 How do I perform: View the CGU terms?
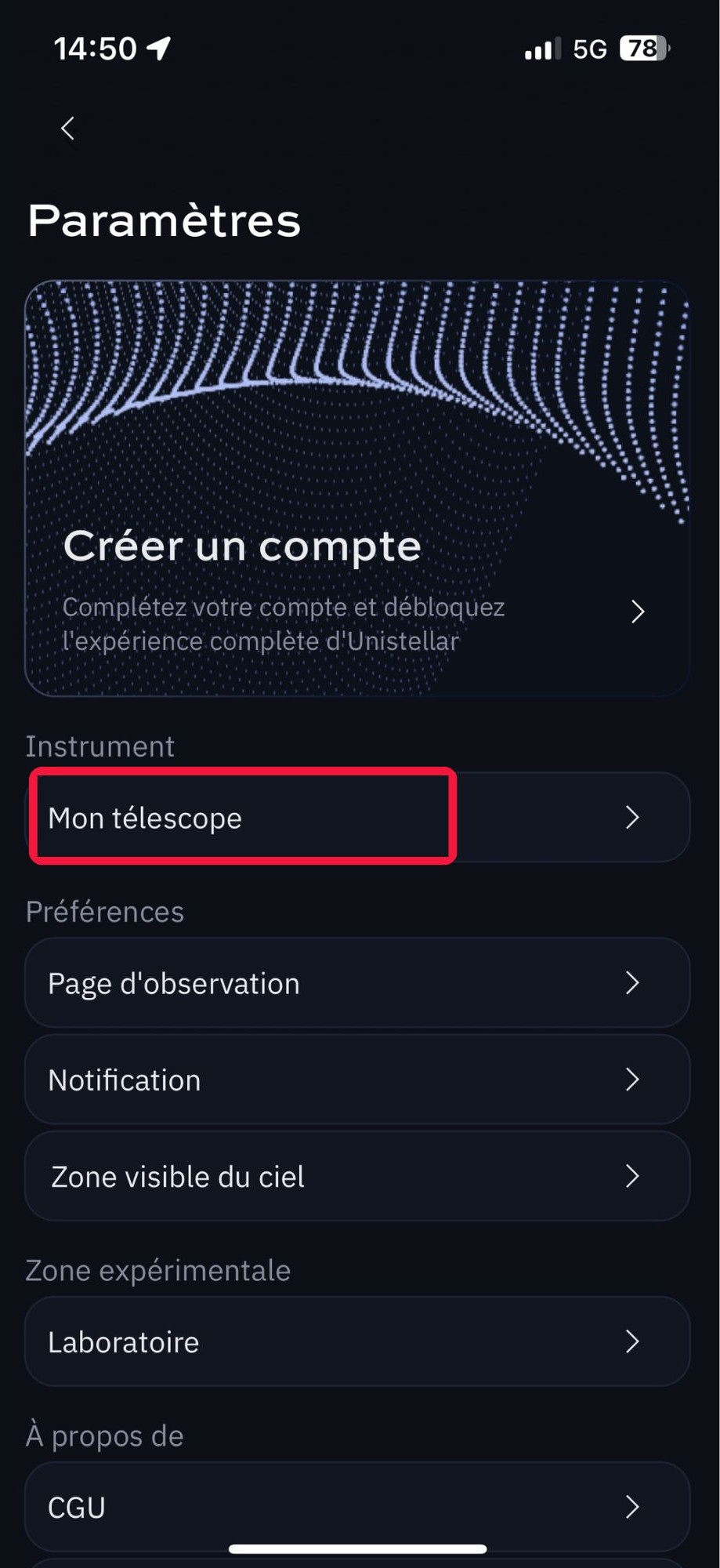tap(357, 1506)
